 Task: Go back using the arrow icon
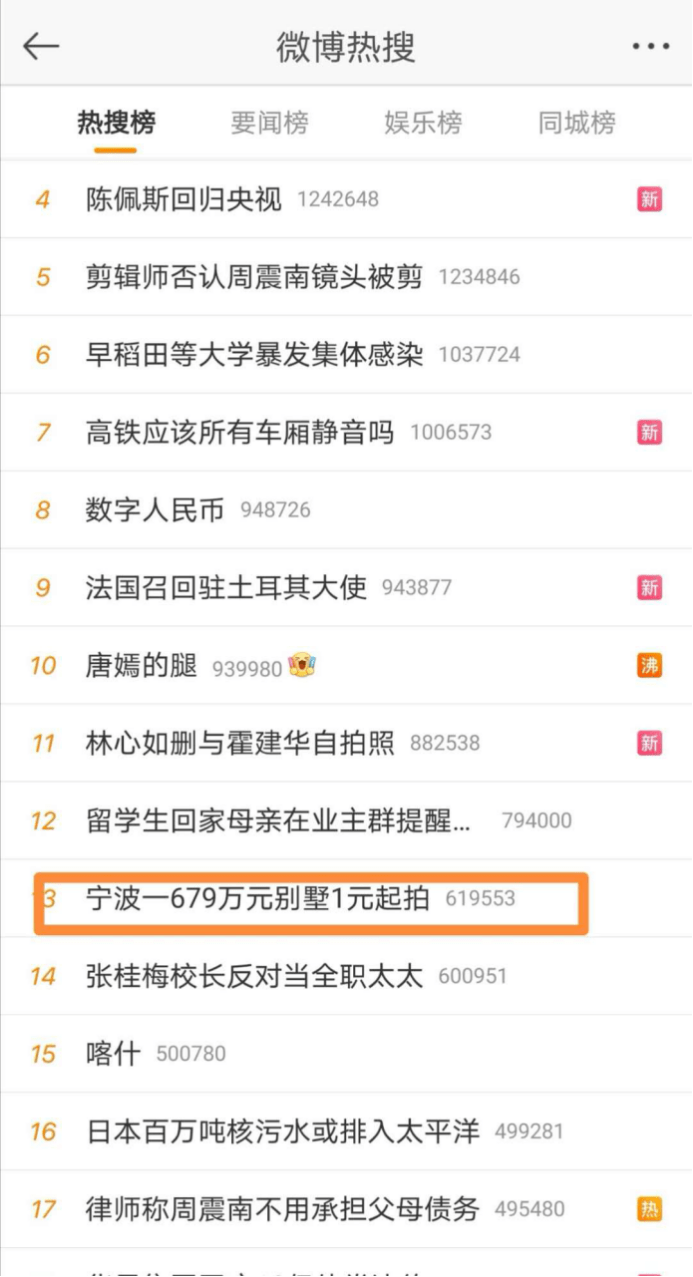[x=41, y=46]
